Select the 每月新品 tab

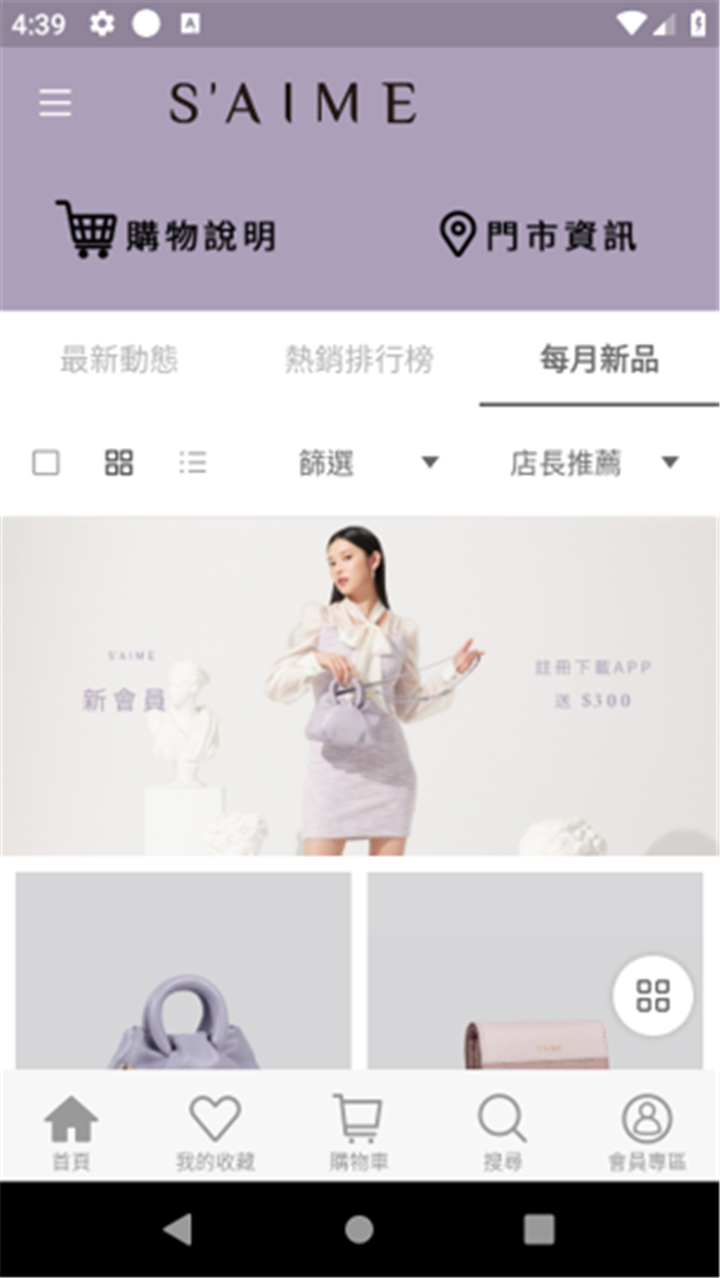[600, 360]
